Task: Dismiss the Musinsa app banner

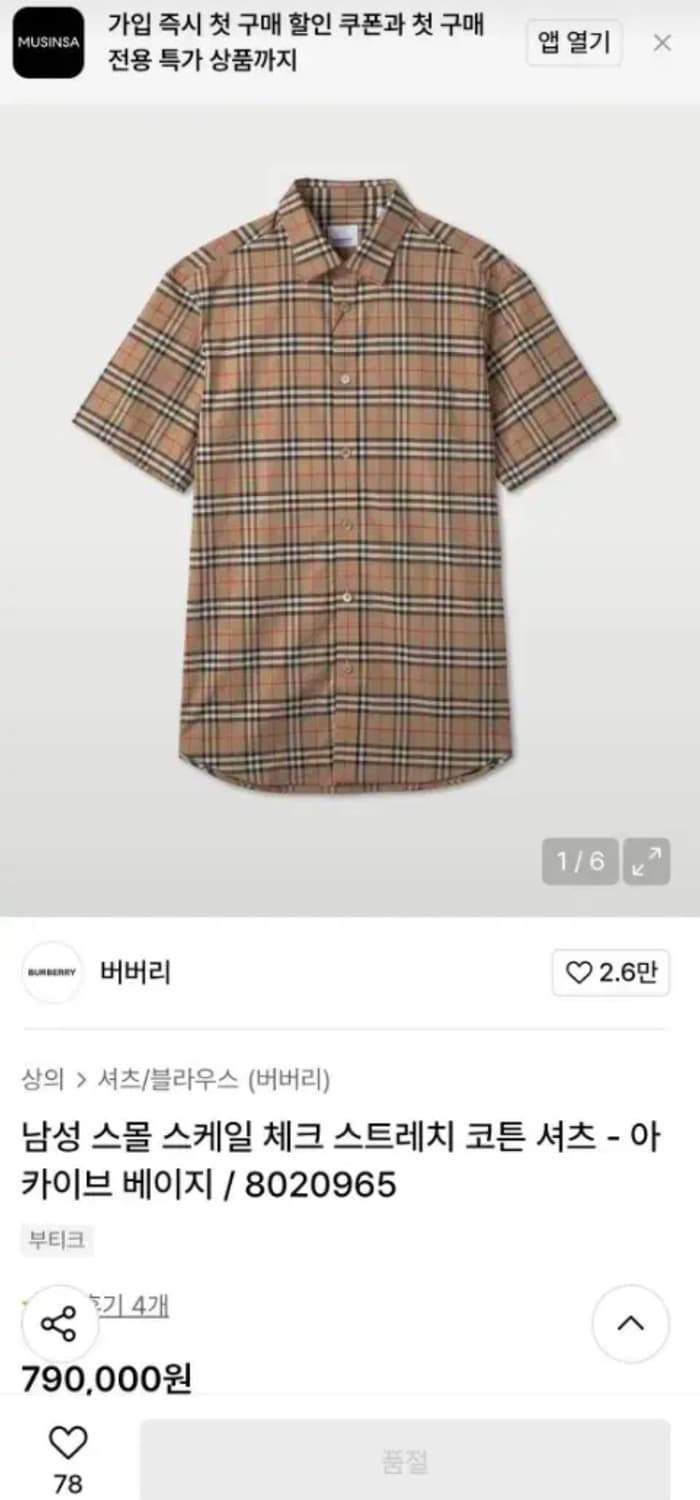Action: [662, 43]
